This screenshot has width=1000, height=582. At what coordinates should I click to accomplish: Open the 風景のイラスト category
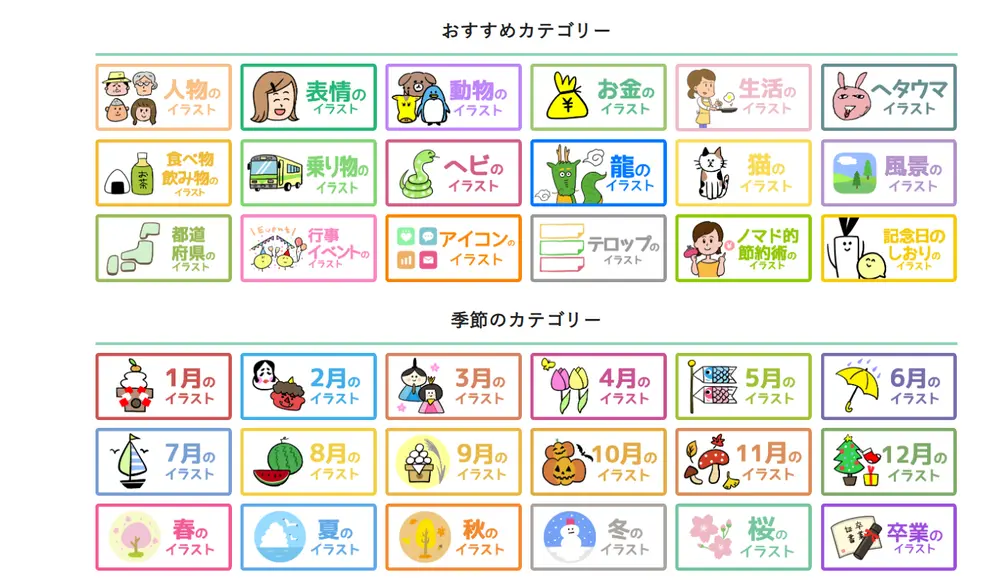[x=889, y=172]
